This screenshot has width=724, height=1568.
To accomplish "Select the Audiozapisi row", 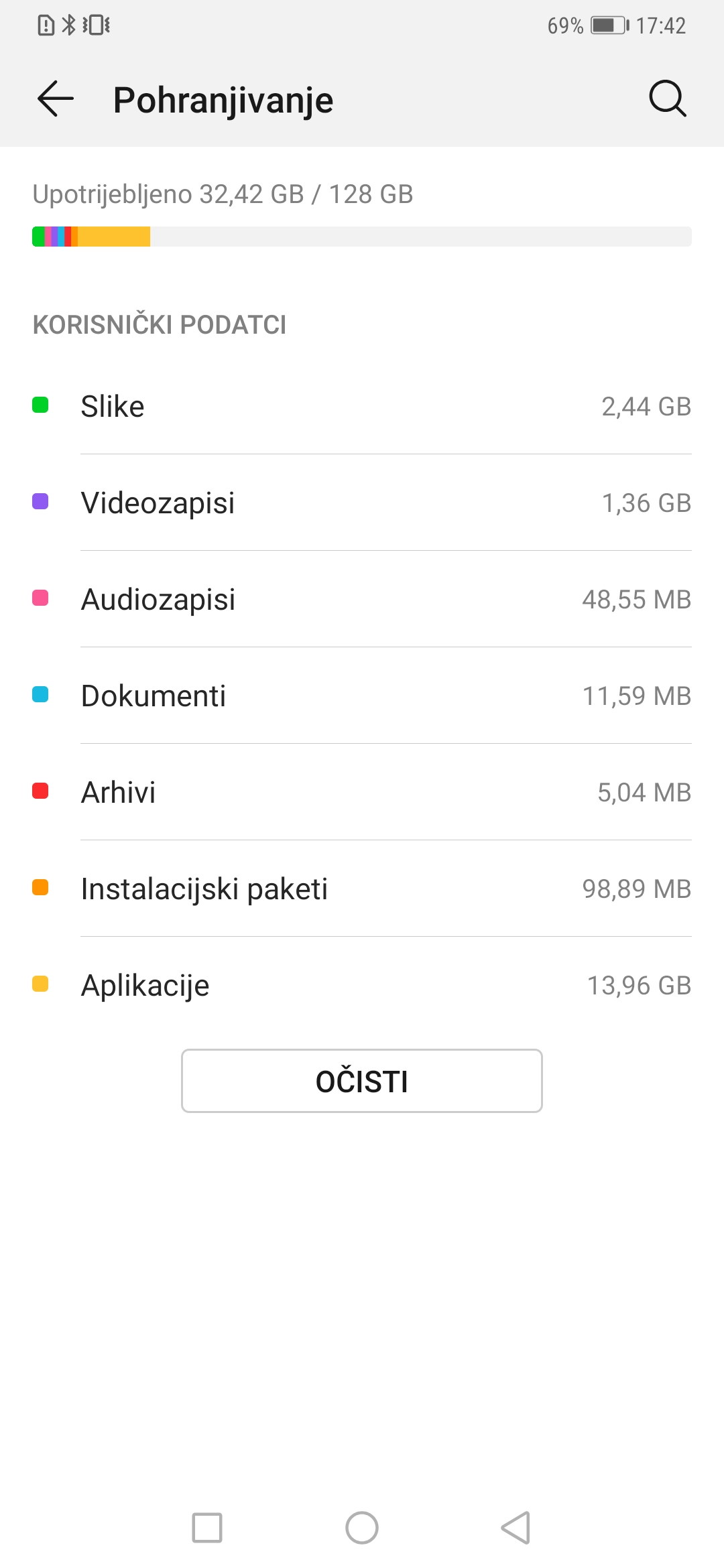I will 362,599.
